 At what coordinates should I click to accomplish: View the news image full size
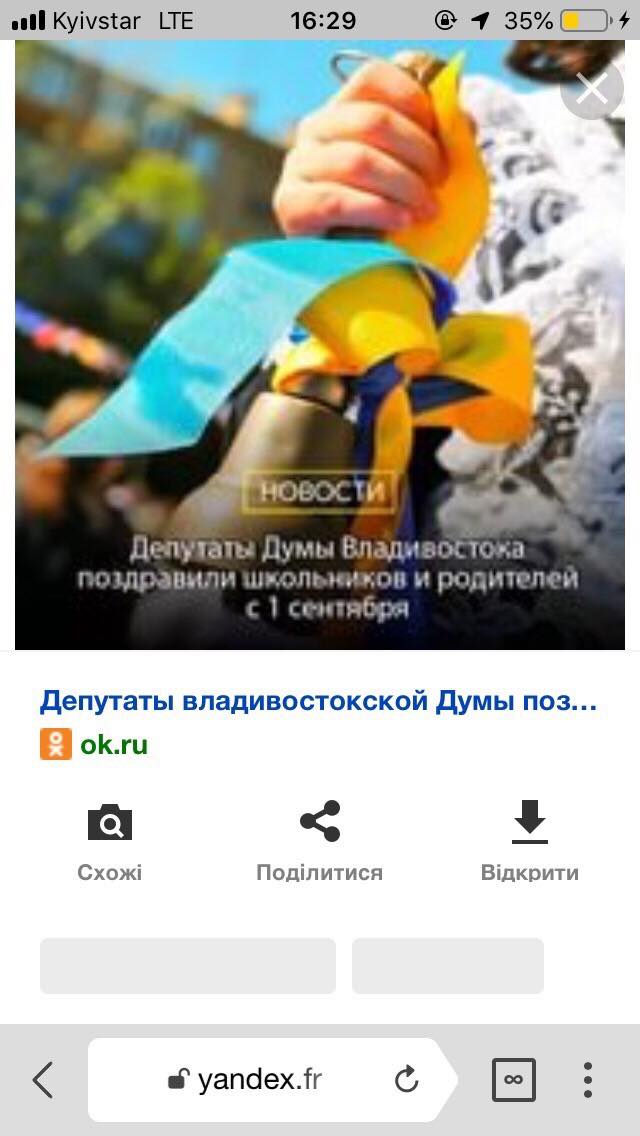click(319, 345)
